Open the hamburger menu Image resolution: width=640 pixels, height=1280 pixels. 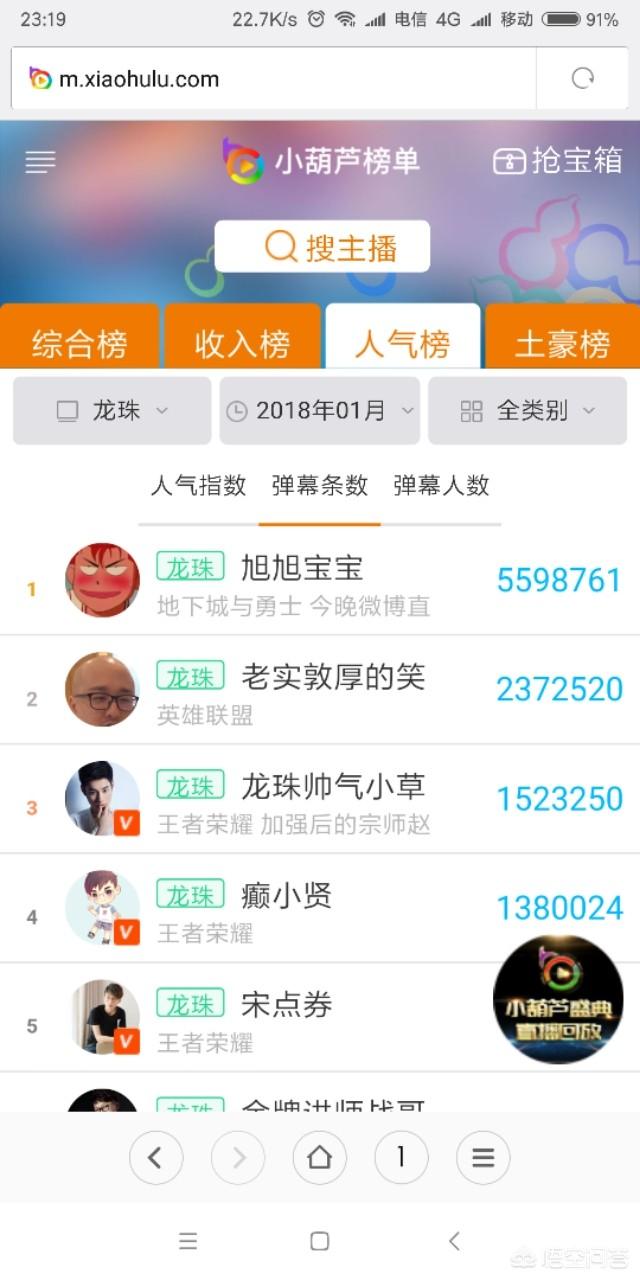click(40, 162)
